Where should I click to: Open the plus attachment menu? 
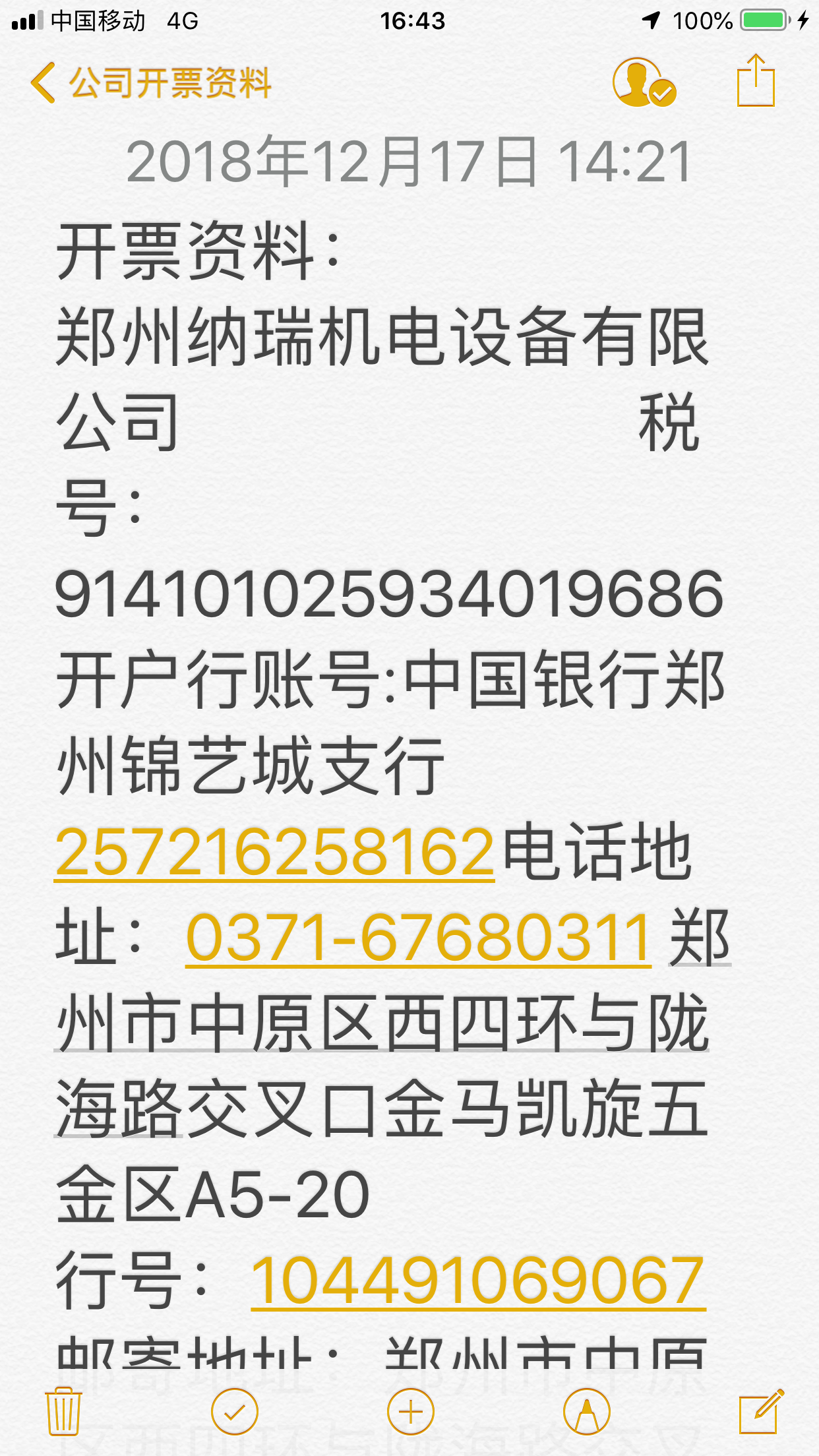pyautogui.click(x=410, y=1411)
